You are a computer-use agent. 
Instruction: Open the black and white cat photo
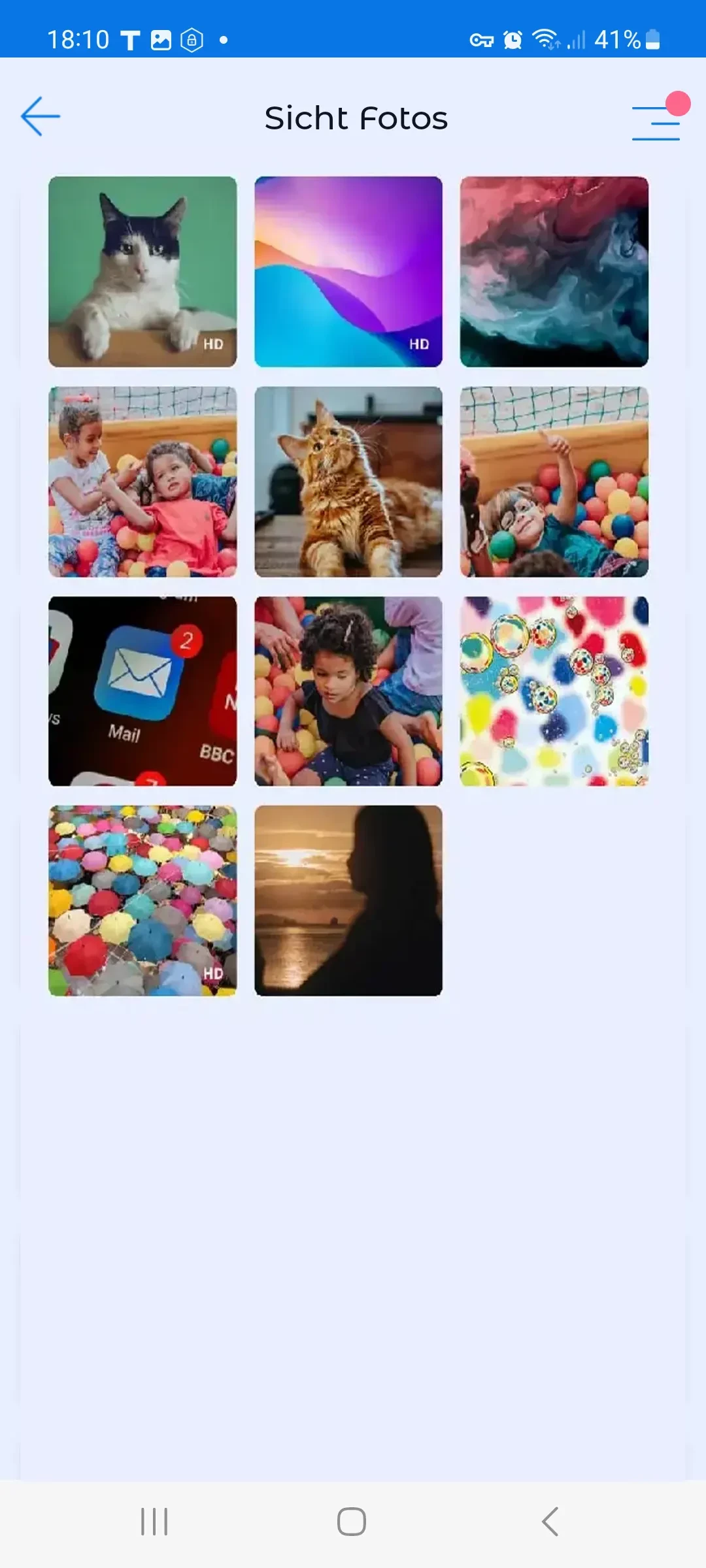click(x=143, y=271)
